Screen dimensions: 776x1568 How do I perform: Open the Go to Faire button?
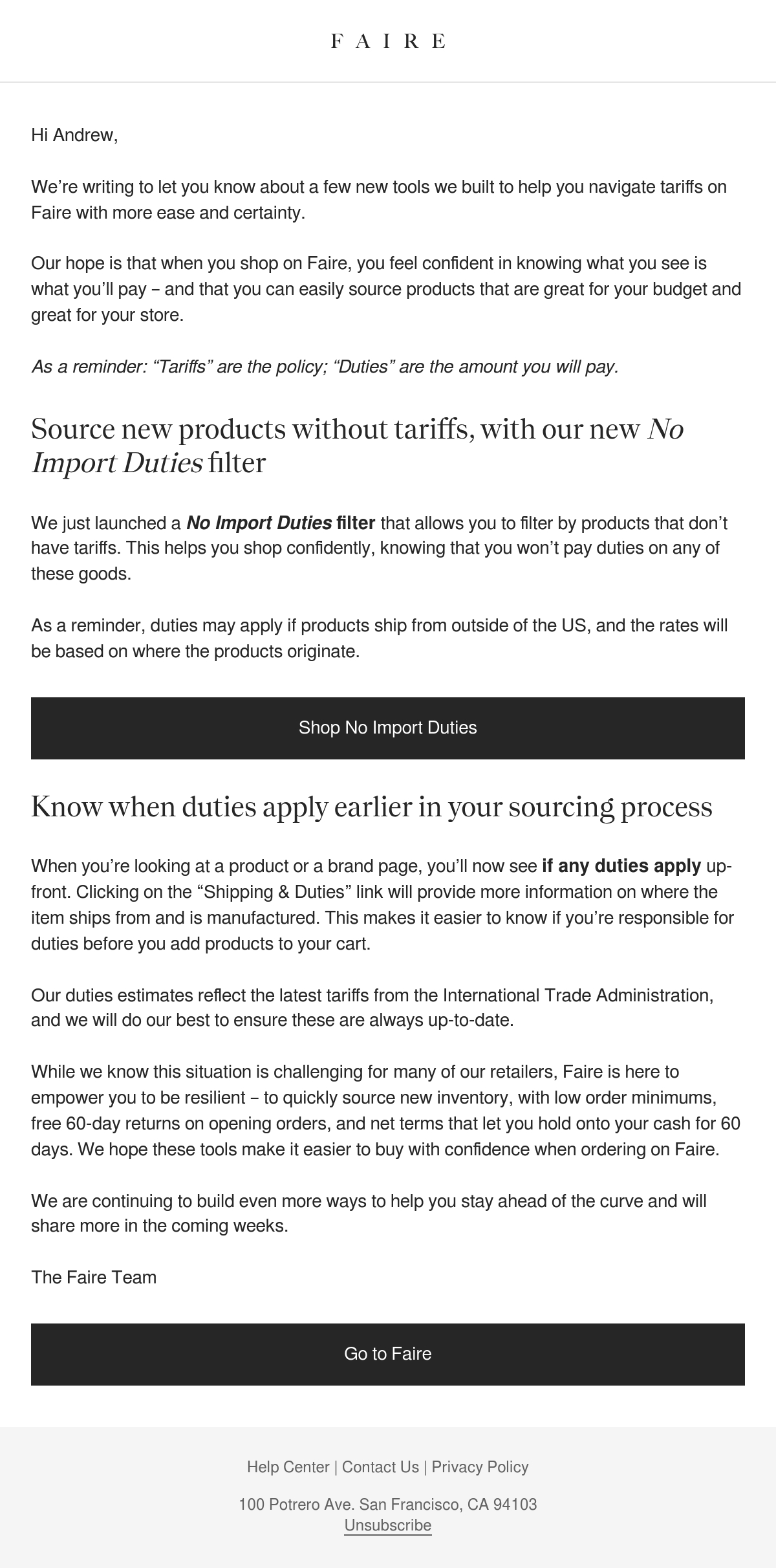[388, 1354]
